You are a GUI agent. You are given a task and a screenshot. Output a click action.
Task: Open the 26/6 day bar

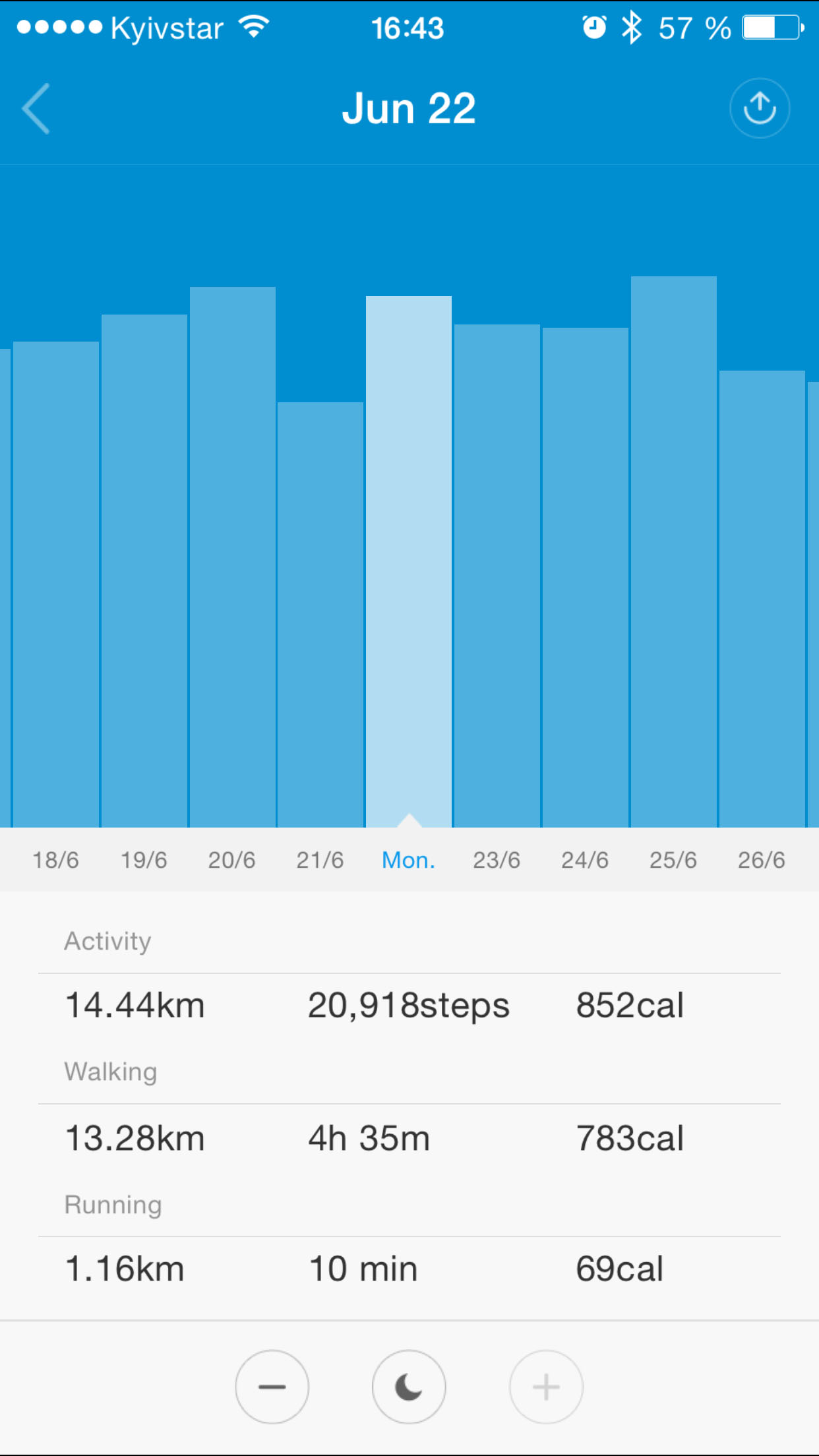(762, 599)
